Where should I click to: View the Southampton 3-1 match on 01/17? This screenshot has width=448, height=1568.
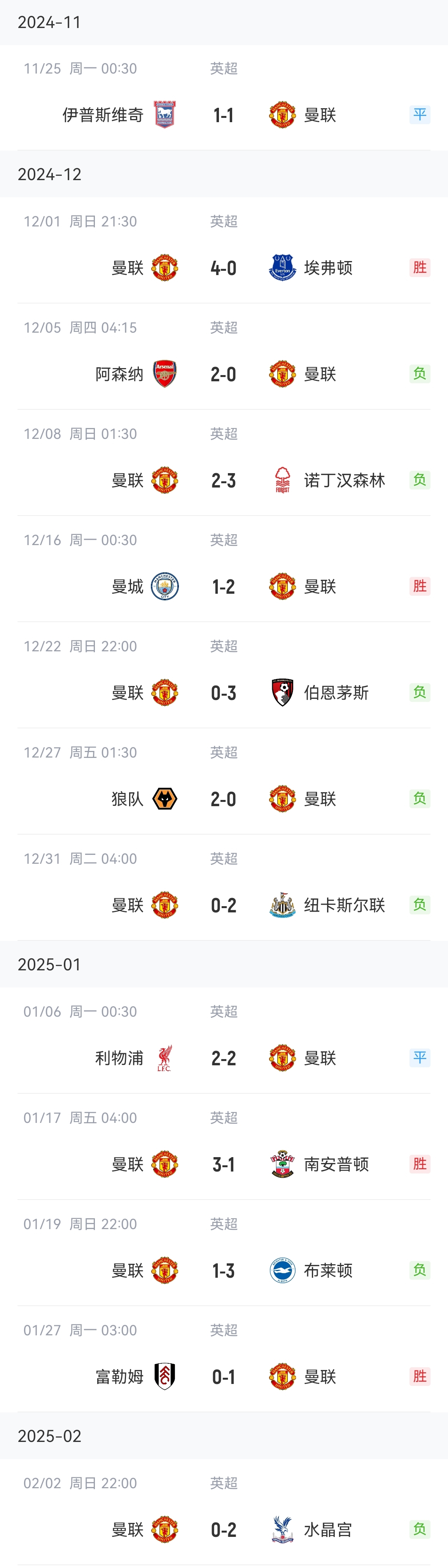[x=223, y=1165]
